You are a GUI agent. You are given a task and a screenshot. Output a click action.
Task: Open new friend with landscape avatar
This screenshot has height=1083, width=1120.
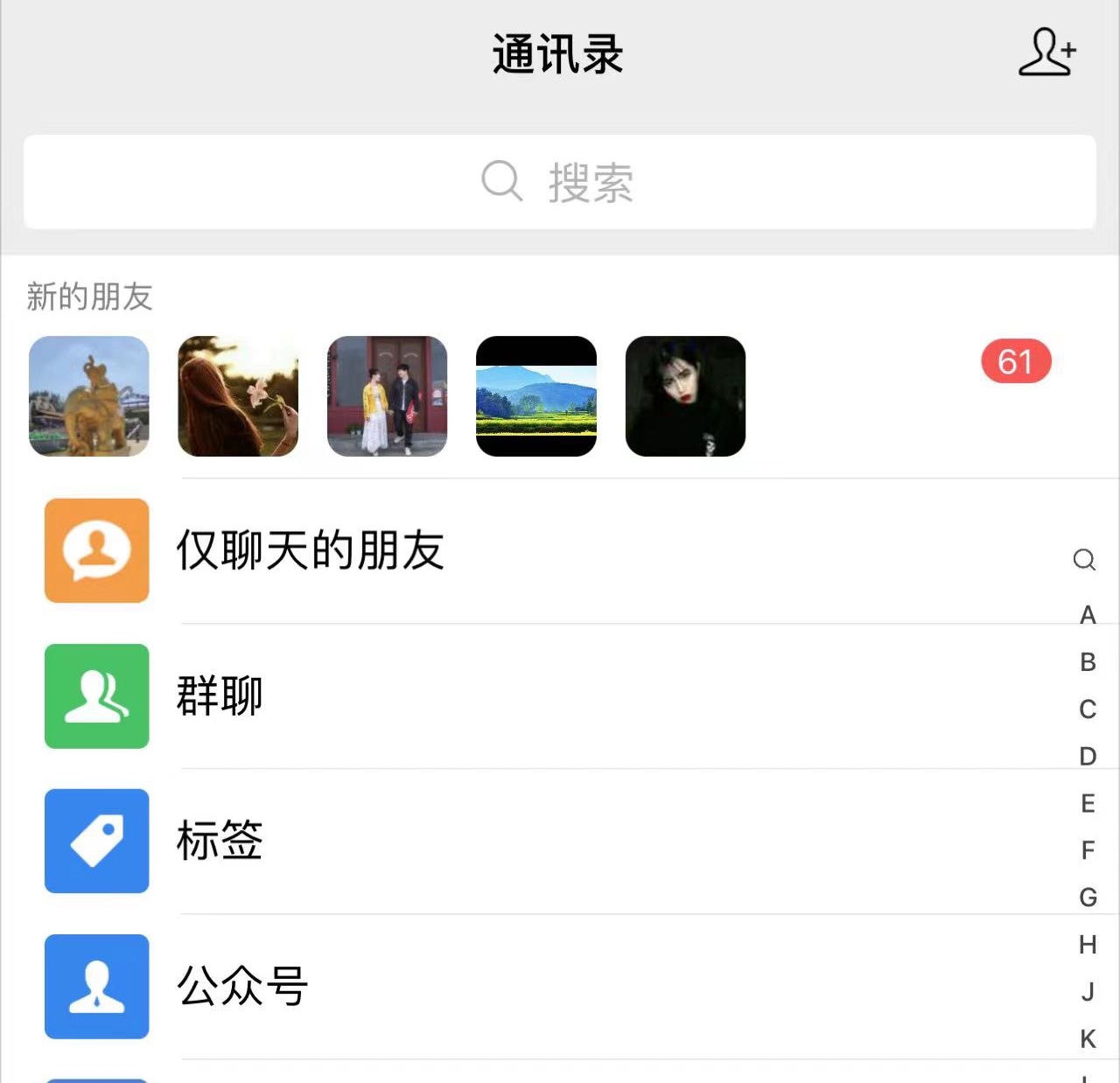pos(536,396)
